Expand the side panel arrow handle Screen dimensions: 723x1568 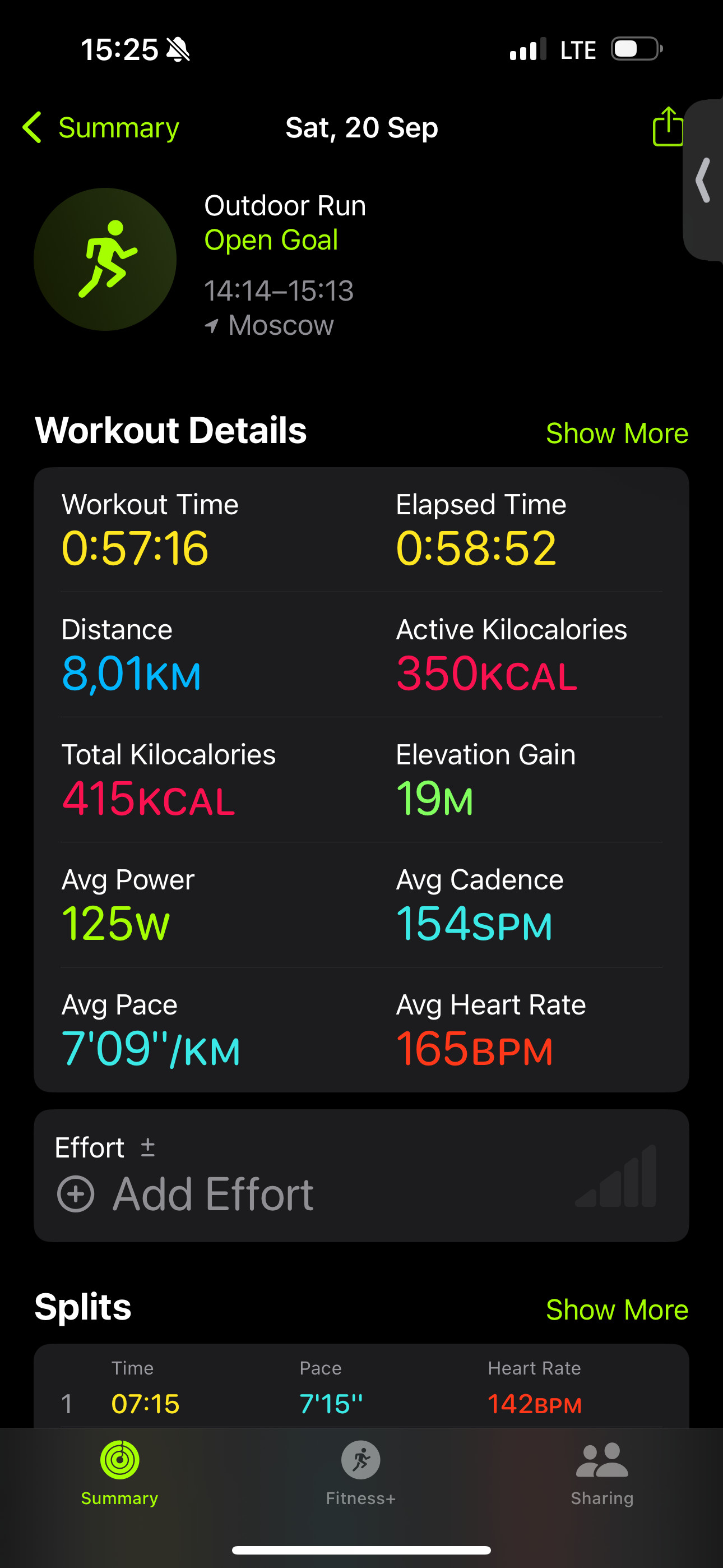pyautogui.click(x=703, y=180)
